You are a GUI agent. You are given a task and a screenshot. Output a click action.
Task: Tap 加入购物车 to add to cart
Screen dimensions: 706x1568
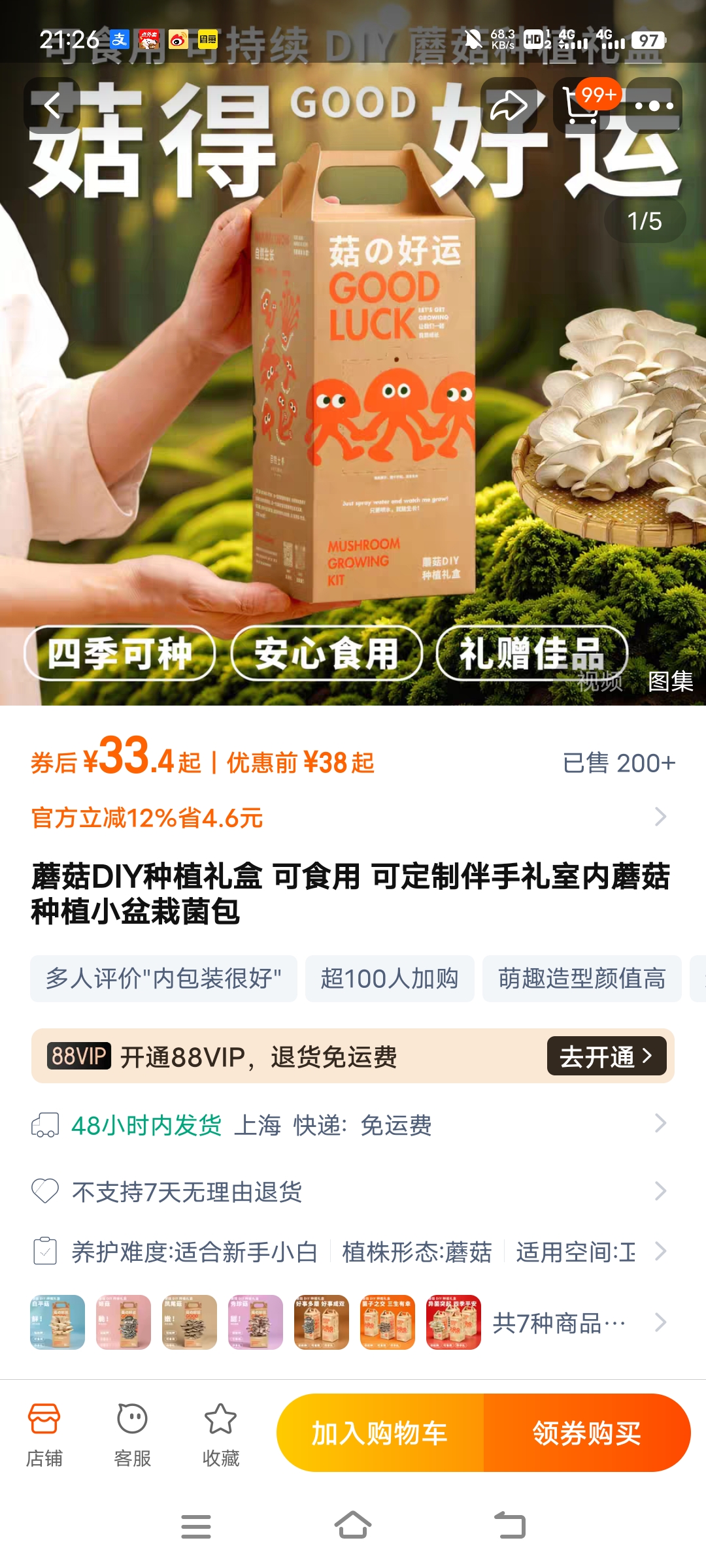click(x=380, y=1433)
